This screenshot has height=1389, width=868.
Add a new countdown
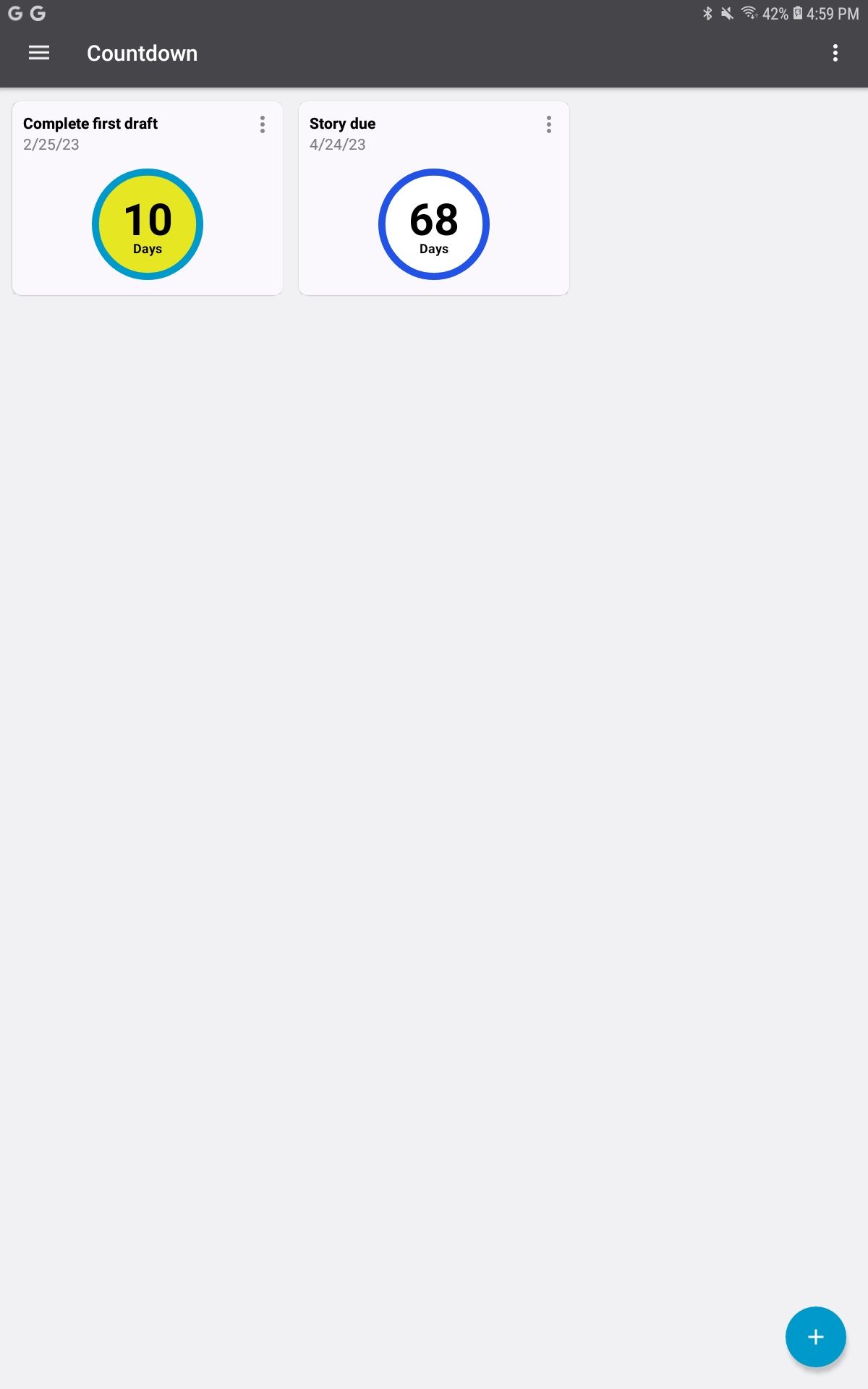[x=815, y=1336]
